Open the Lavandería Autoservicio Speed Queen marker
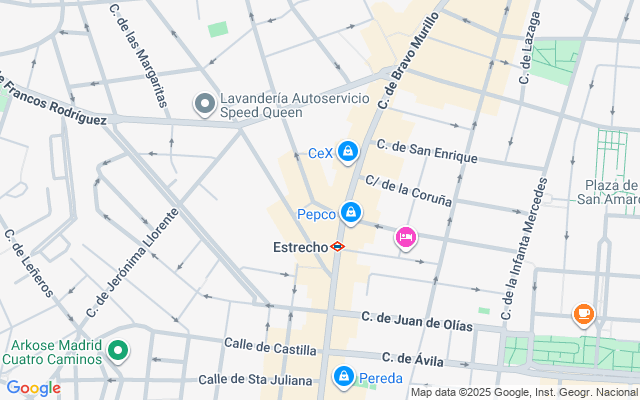 pos(204,104)
